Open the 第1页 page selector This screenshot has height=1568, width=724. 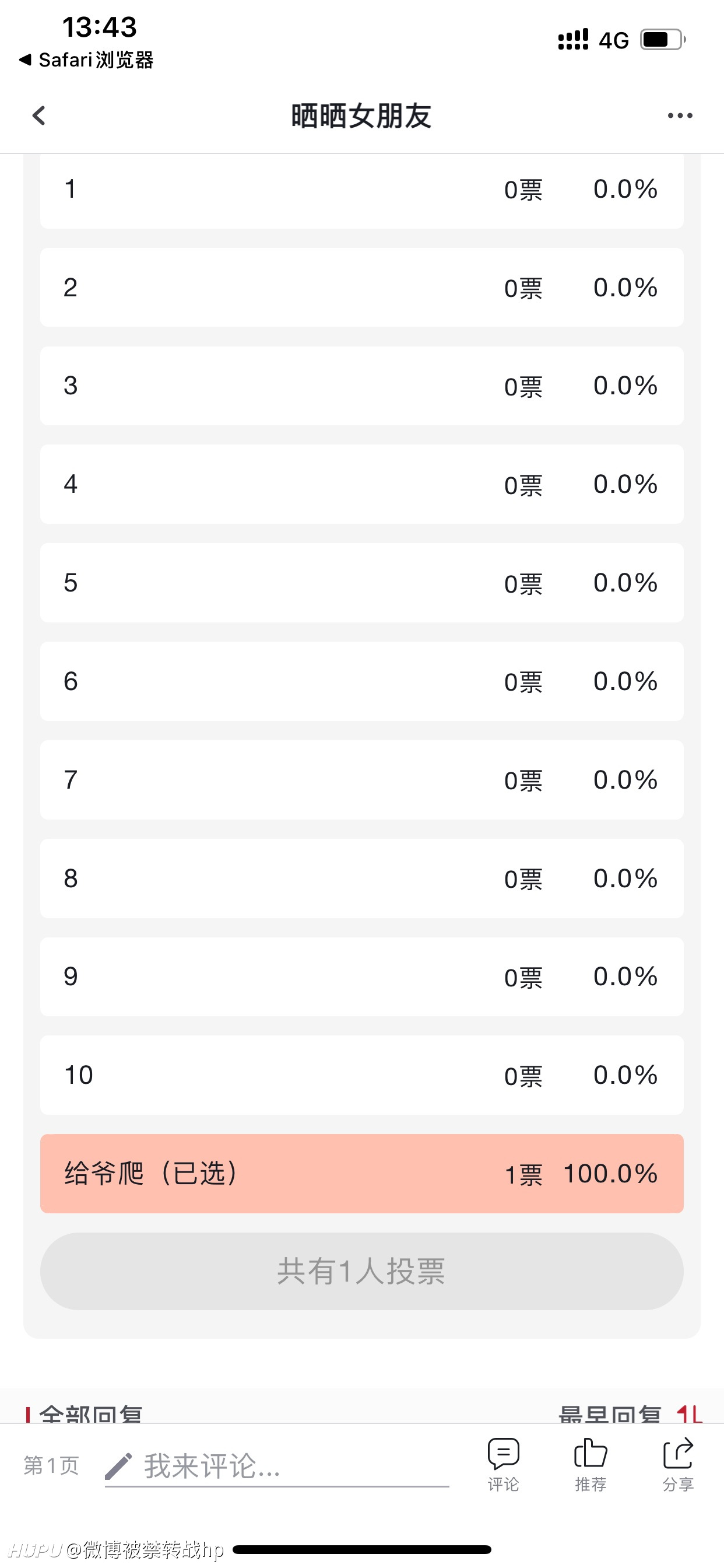coord(52,1466)
